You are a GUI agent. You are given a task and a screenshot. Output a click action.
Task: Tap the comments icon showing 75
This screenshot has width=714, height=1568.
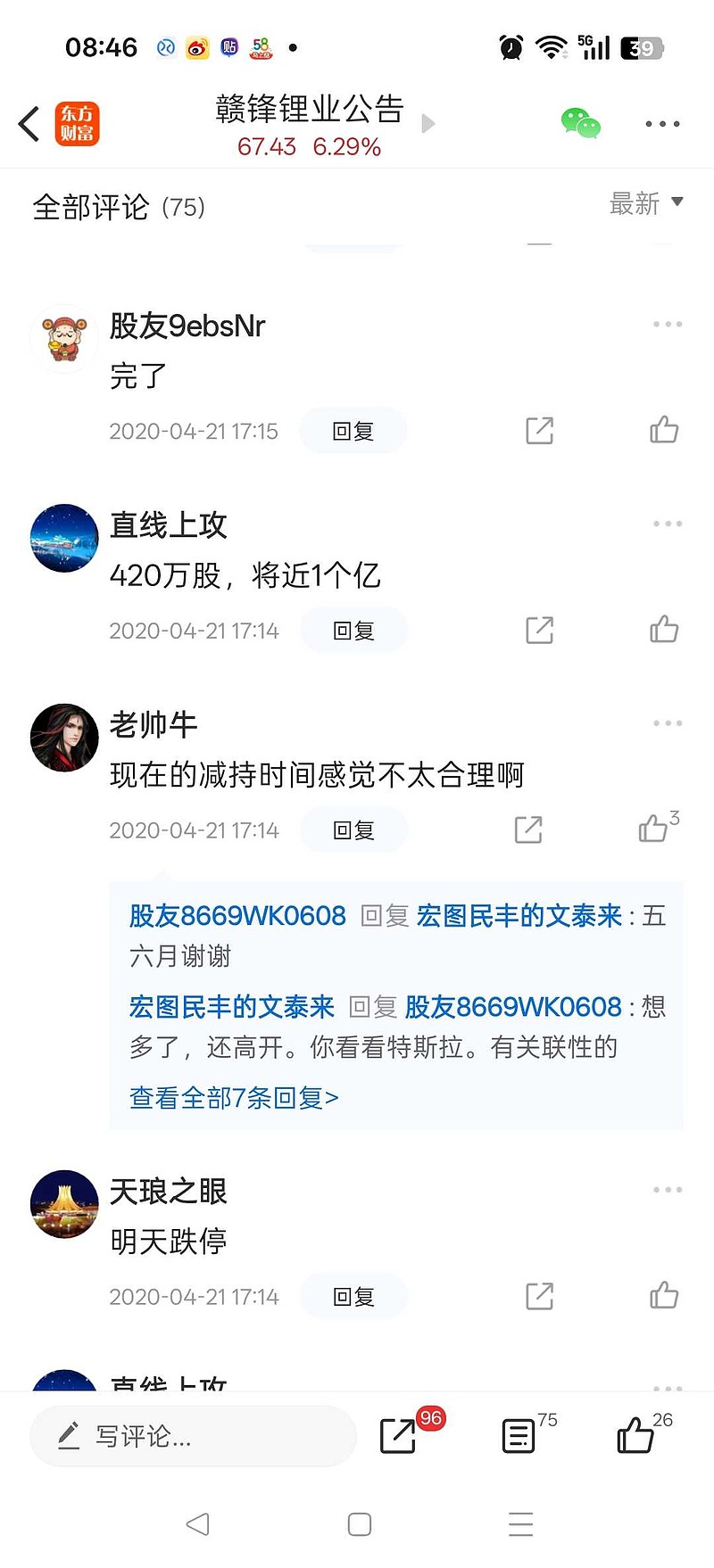[x=519, y=1436]
